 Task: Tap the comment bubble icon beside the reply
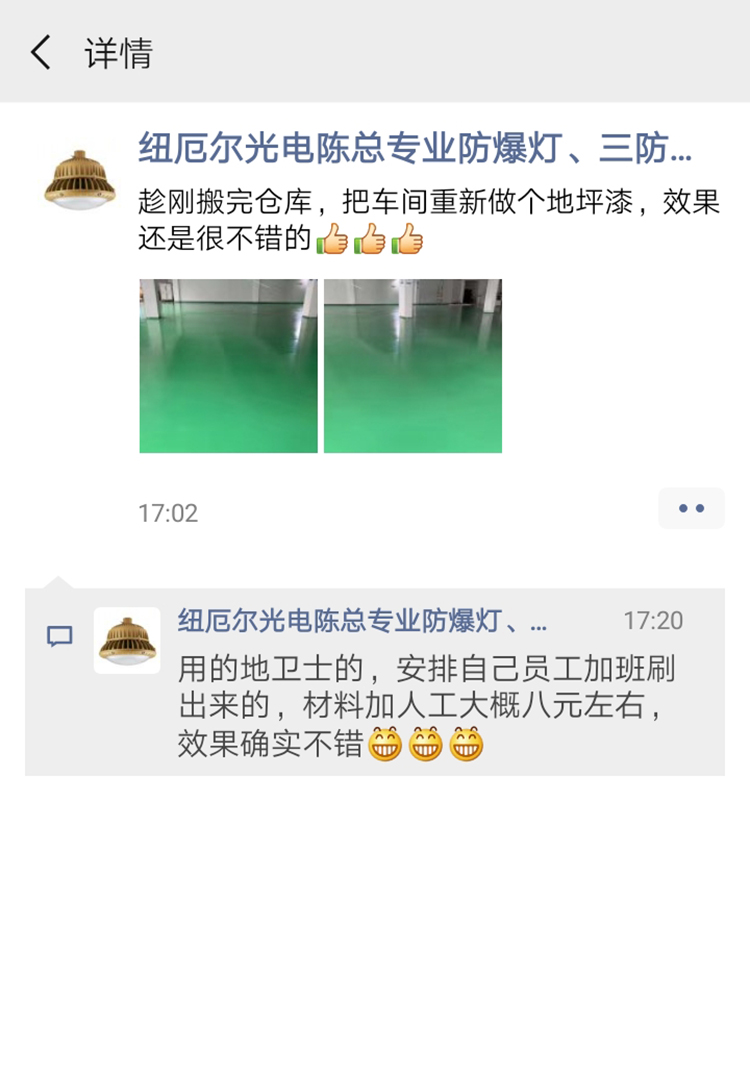pos(60,635)
